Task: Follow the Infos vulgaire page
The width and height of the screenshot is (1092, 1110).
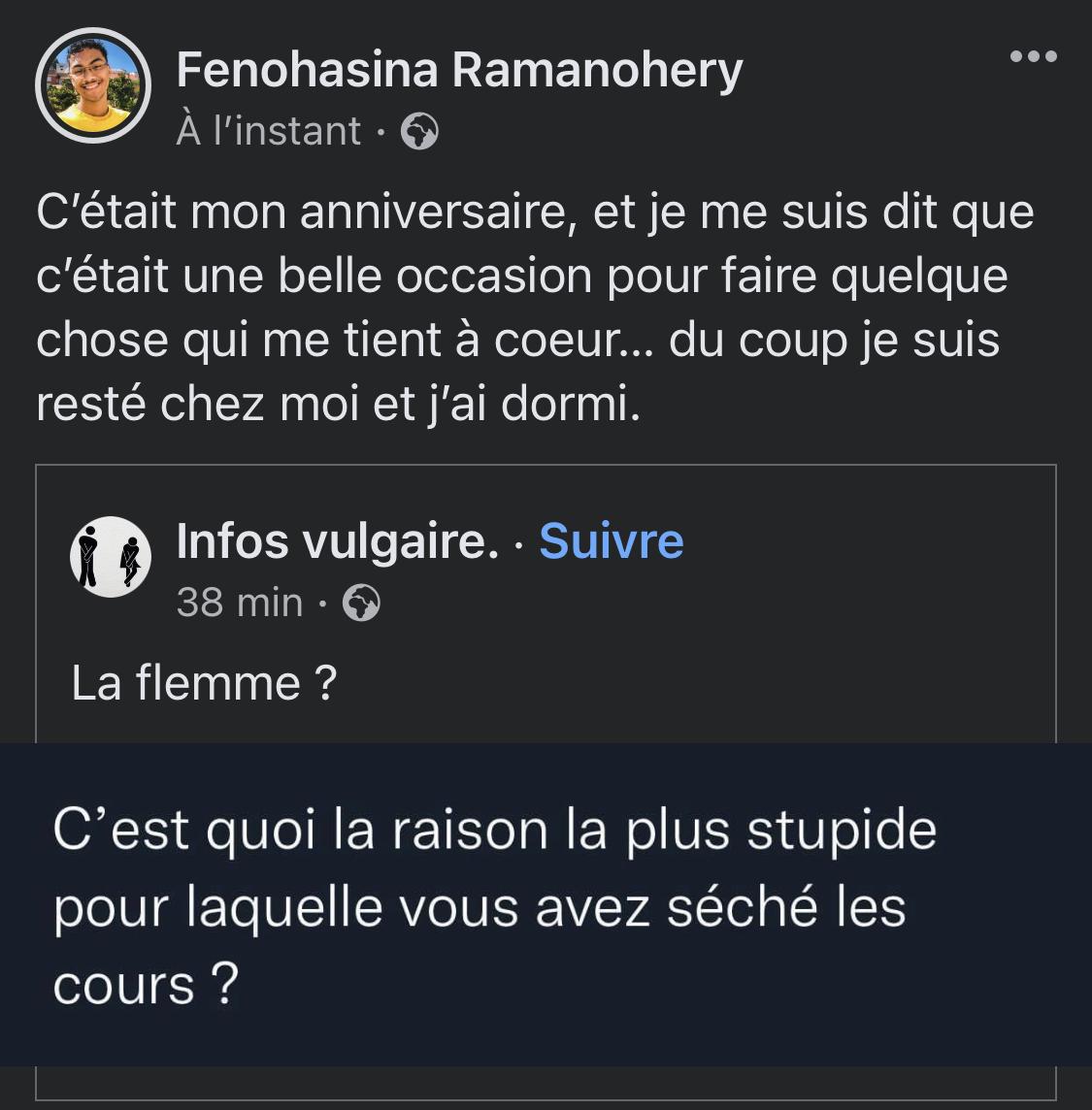Action: coord(611,540)
